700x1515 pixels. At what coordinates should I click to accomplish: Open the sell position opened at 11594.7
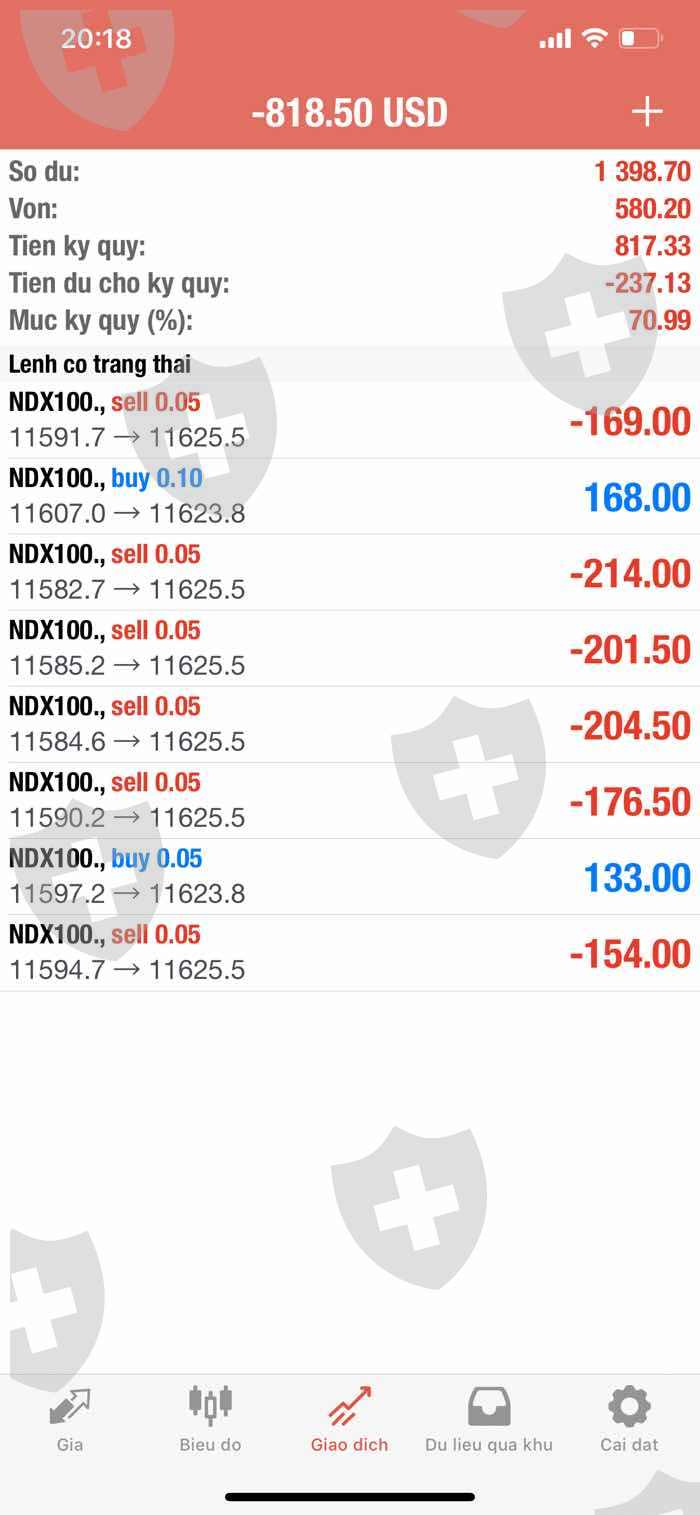(350, 953)
